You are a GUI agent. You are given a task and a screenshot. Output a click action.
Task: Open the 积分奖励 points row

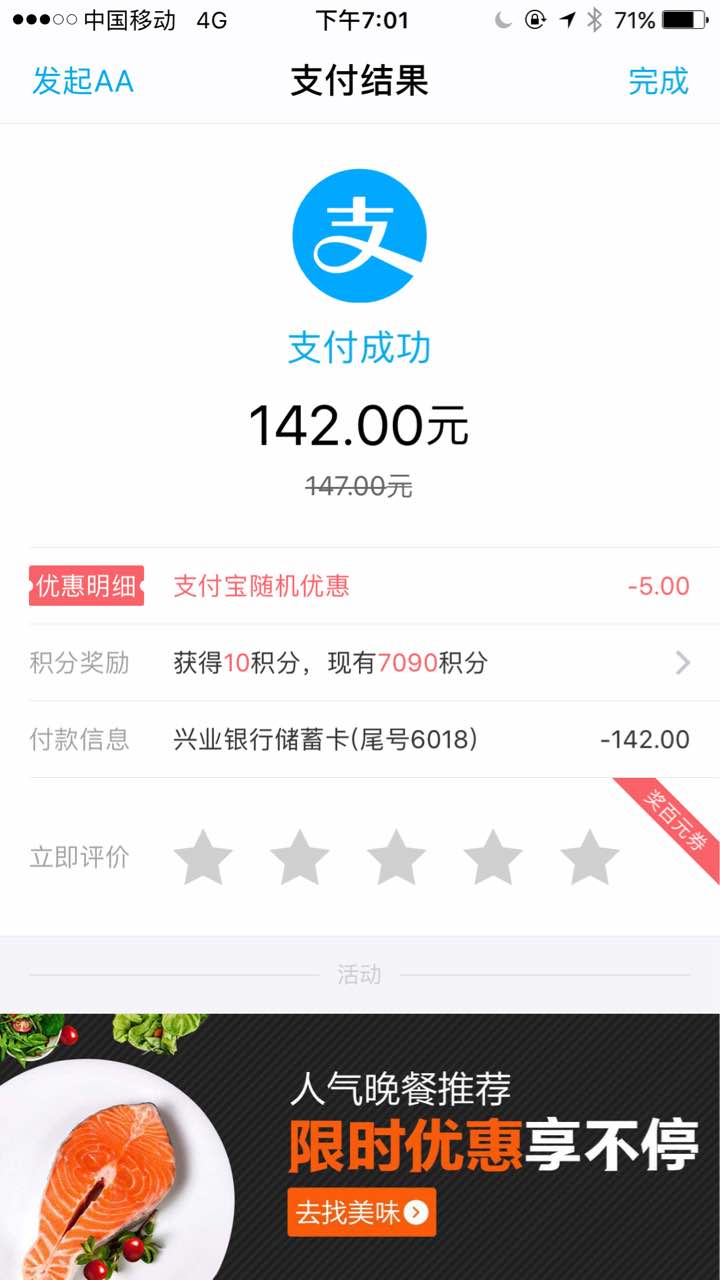tap(360, 663)
